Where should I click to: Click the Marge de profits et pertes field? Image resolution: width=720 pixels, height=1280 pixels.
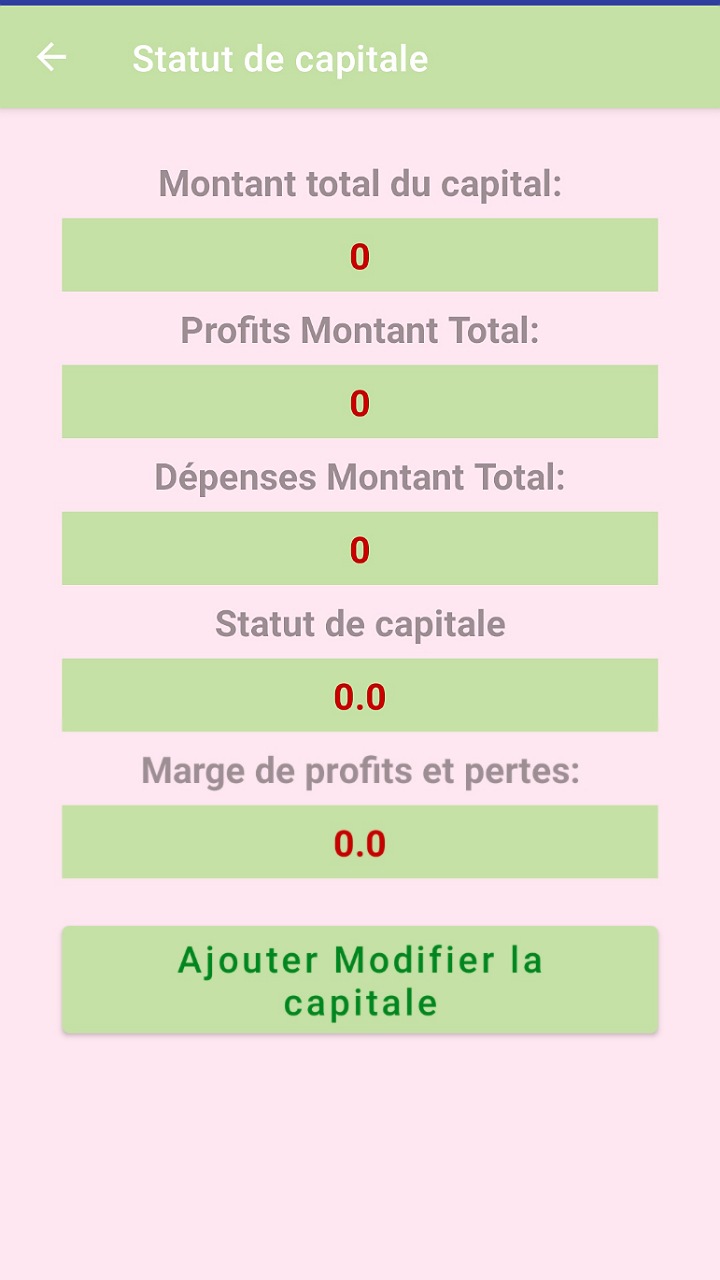pyautogui.click(x=360, y=841)
